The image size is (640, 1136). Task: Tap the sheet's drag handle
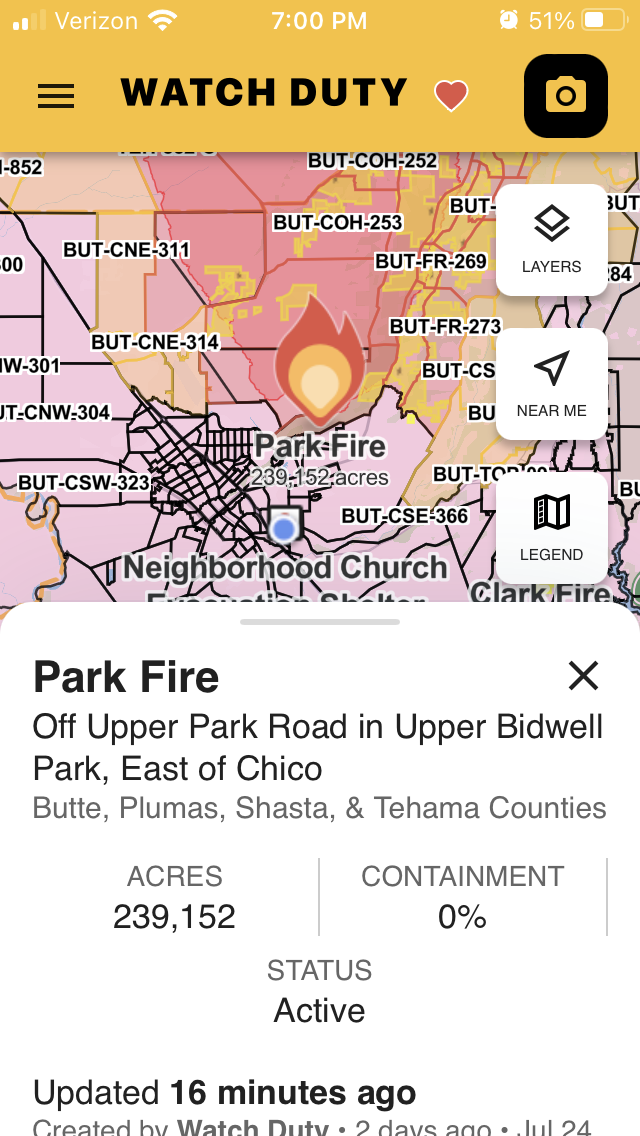tap(320, 622)
